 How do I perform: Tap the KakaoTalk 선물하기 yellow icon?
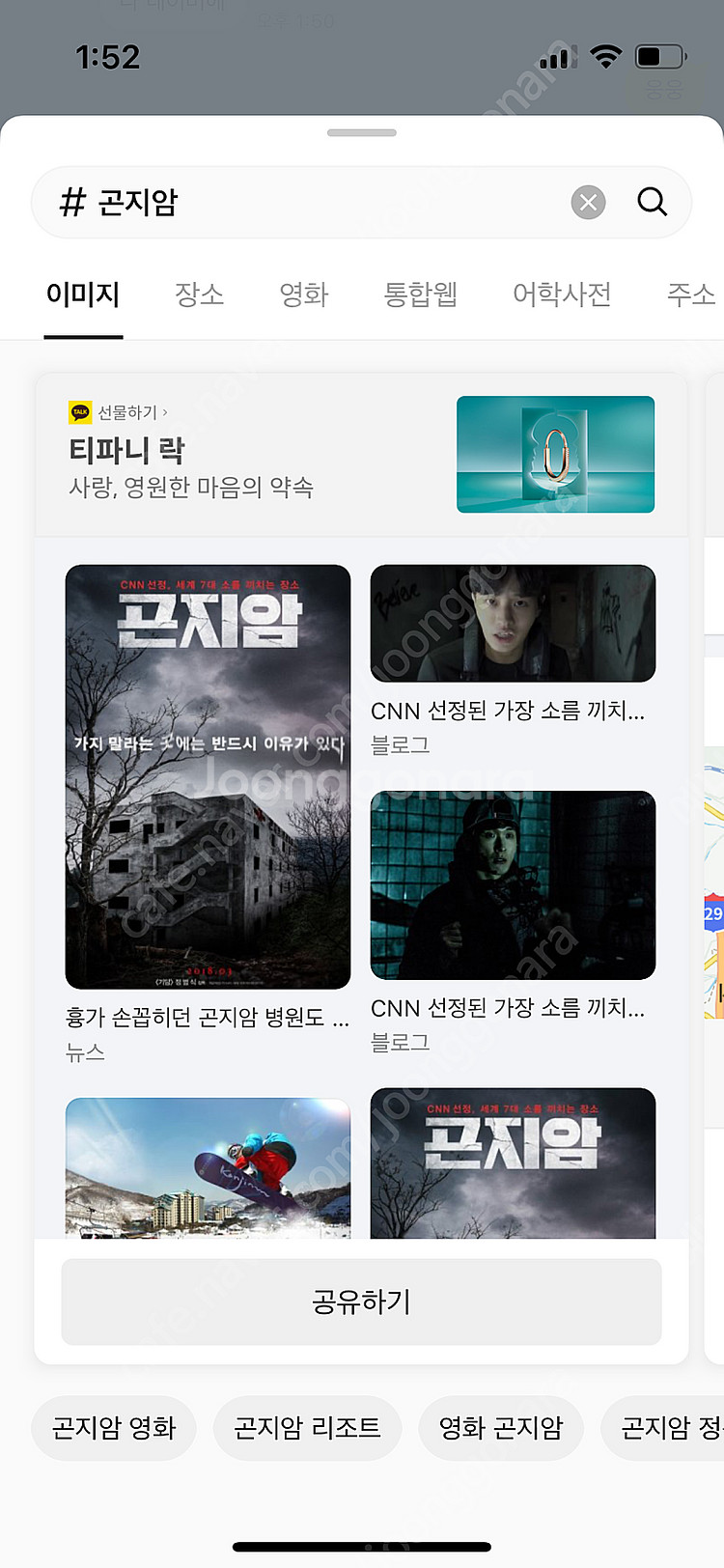point(76,409)
